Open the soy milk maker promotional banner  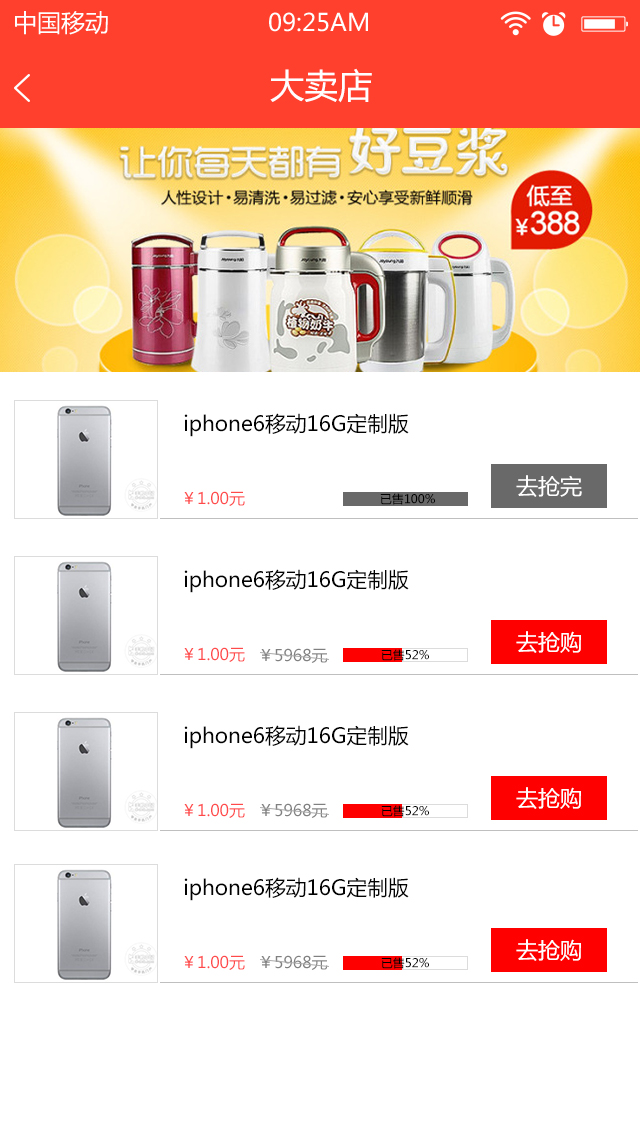click(320, 250)
